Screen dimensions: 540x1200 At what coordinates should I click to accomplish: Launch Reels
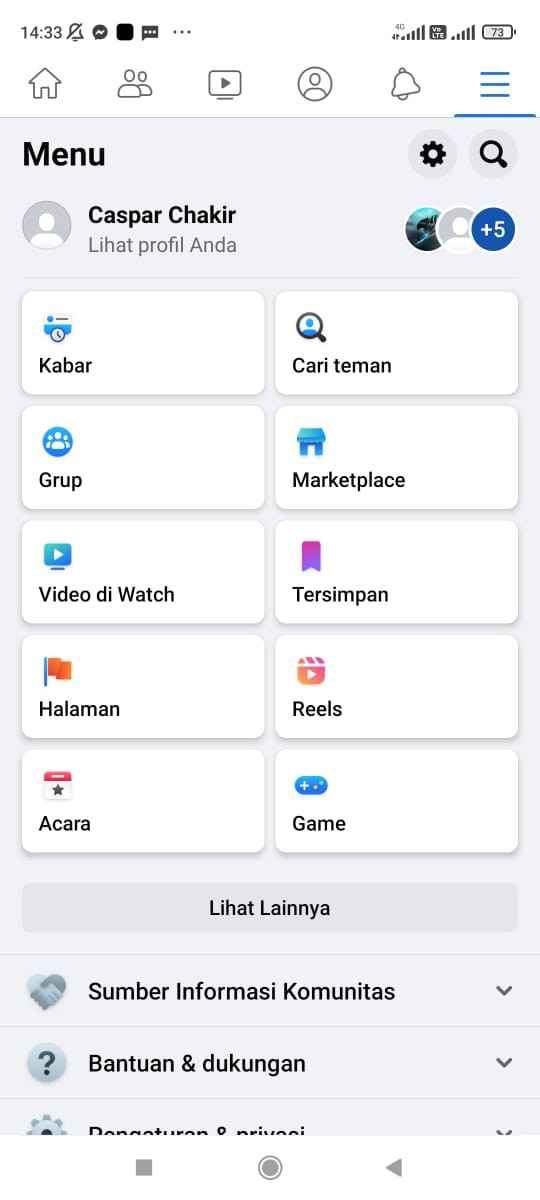[x=397, y=687]
